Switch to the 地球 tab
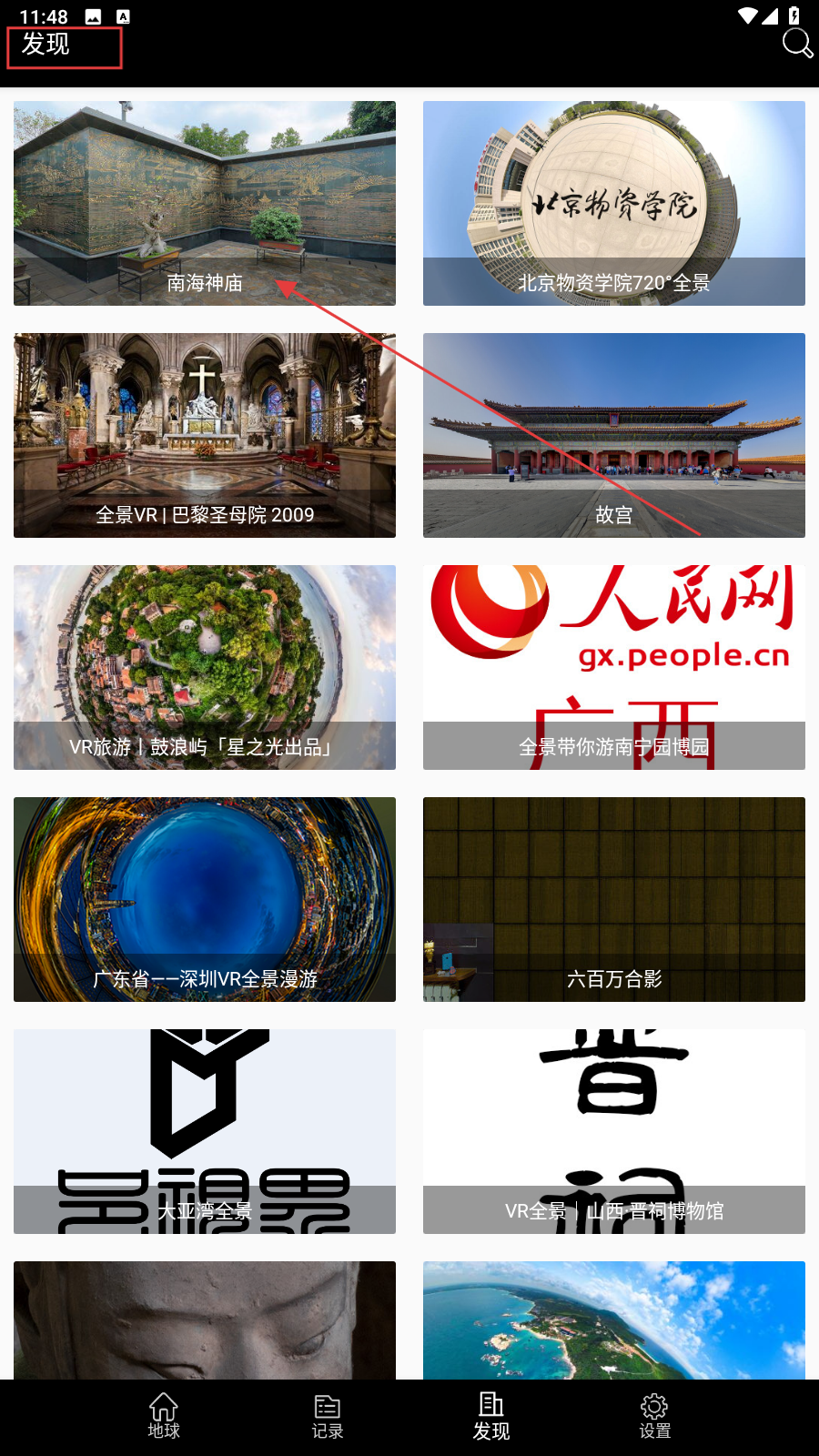The height and width of the screenshot is (1456, 819). (164, 1416)
